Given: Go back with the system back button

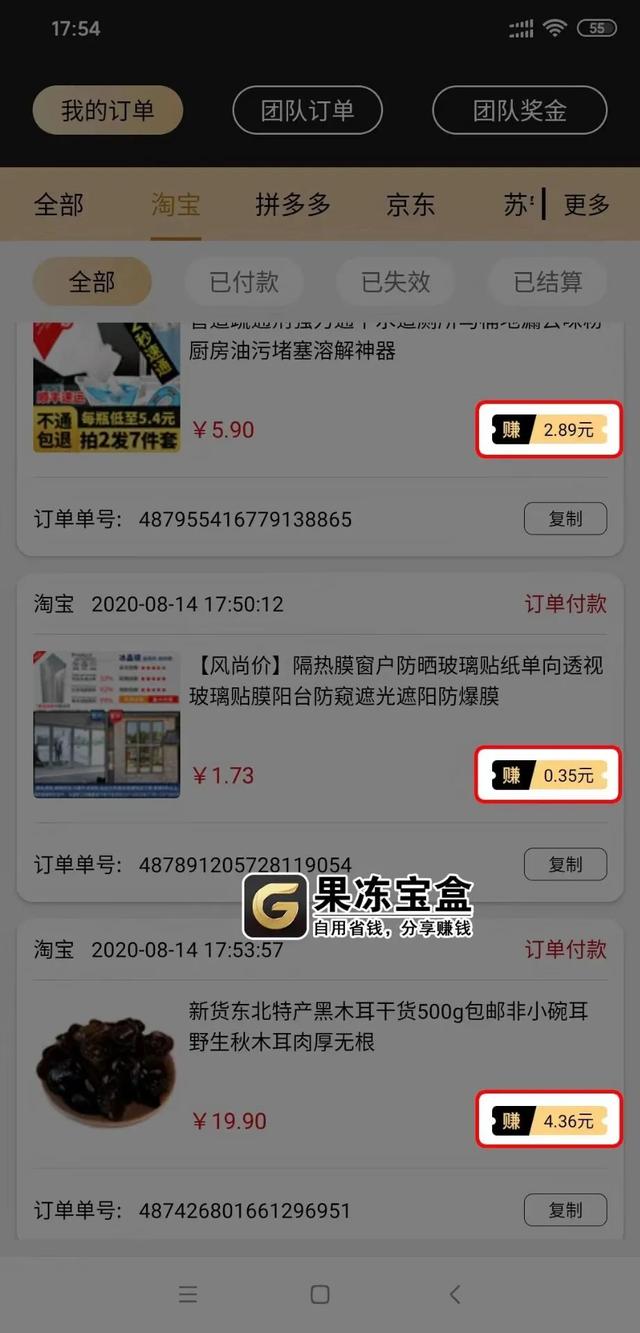Looking at the screenshot, I should 455,1294.
